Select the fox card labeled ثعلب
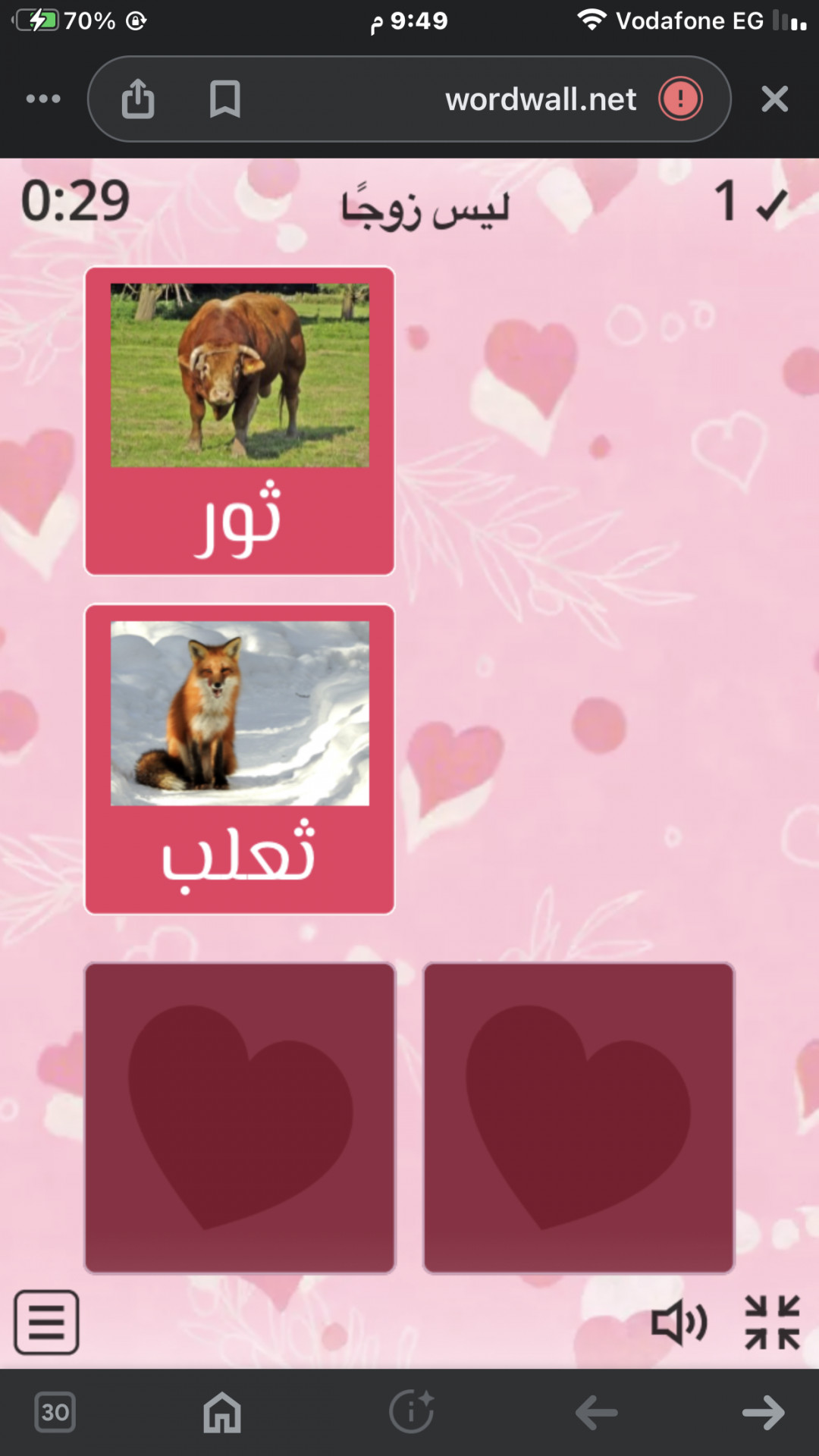 click(x=240, y=759)
